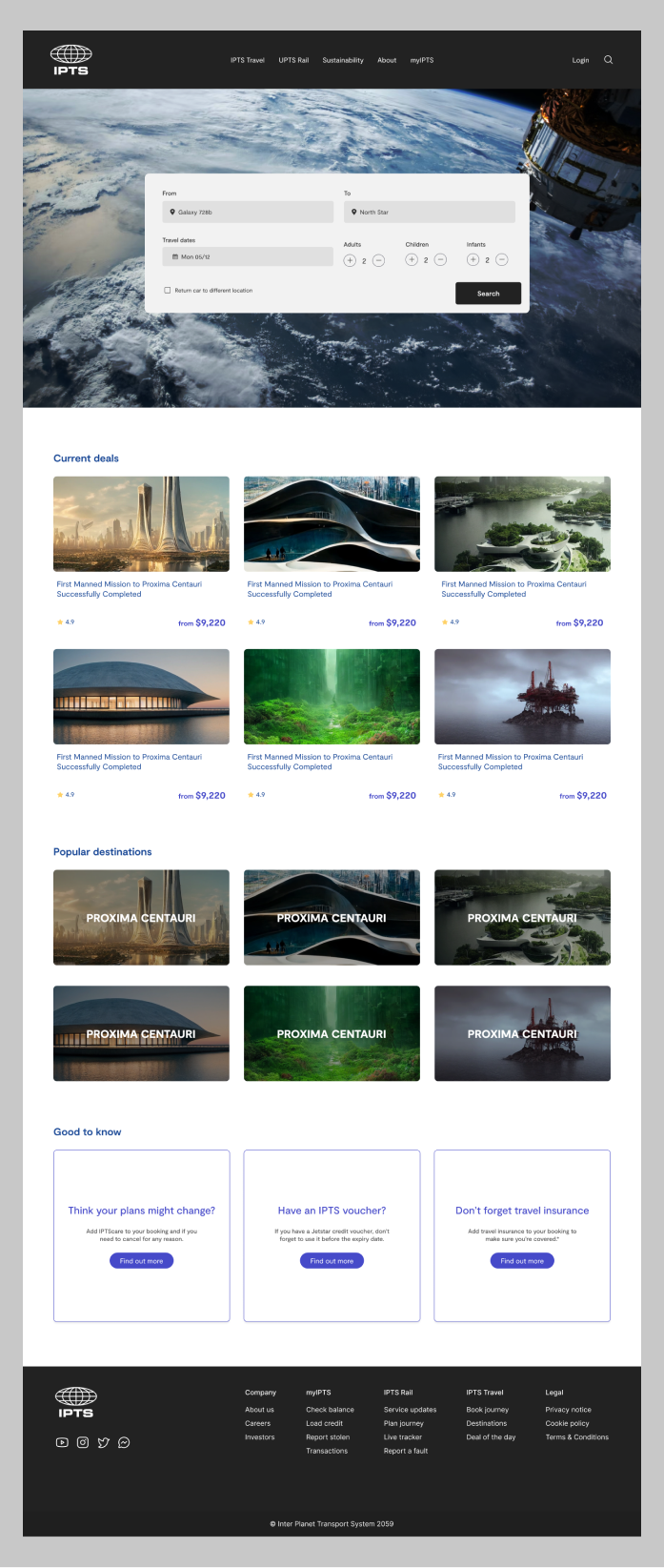Open the Twitter icon in footer
664x1568 pixels.
click(103, 1442)
